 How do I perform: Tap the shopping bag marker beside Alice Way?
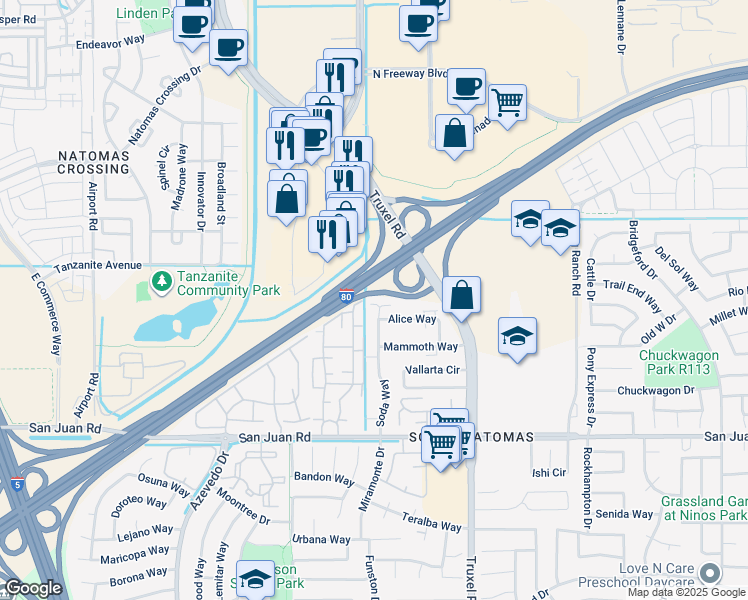(x=461, y=296)
